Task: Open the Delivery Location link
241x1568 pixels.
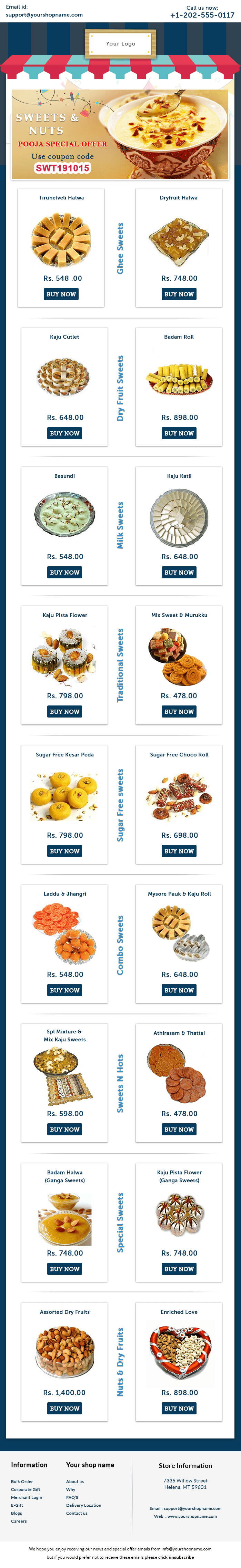Action: [x=83, y=1505]
